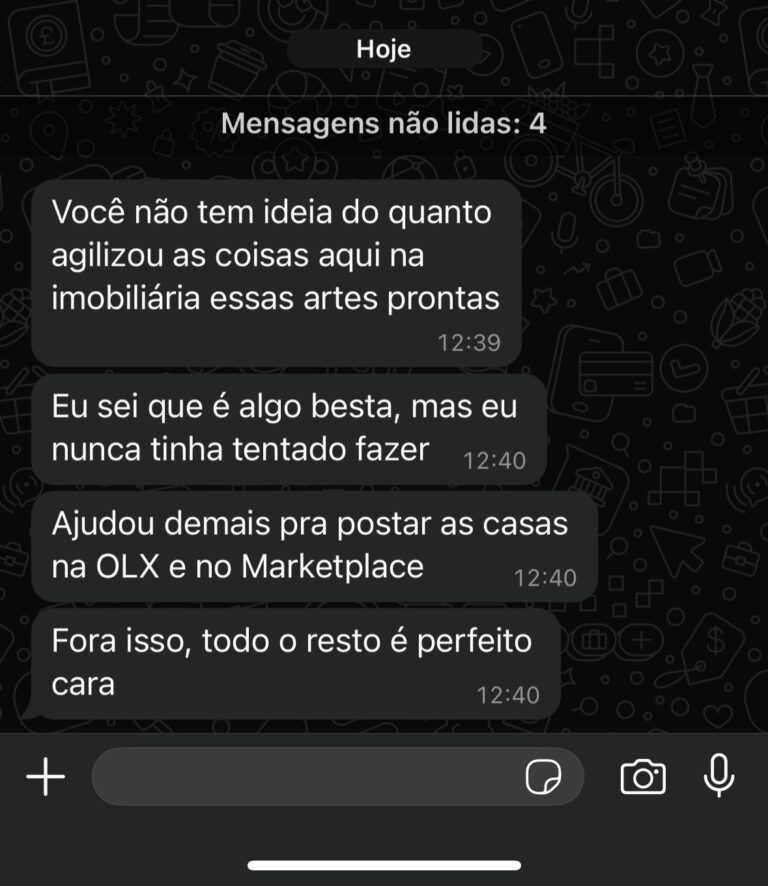This screenshot has width=768, height=886.
Task: Tap the 'Mensagens não lidas: 4' banner
Action: point(383,125)
